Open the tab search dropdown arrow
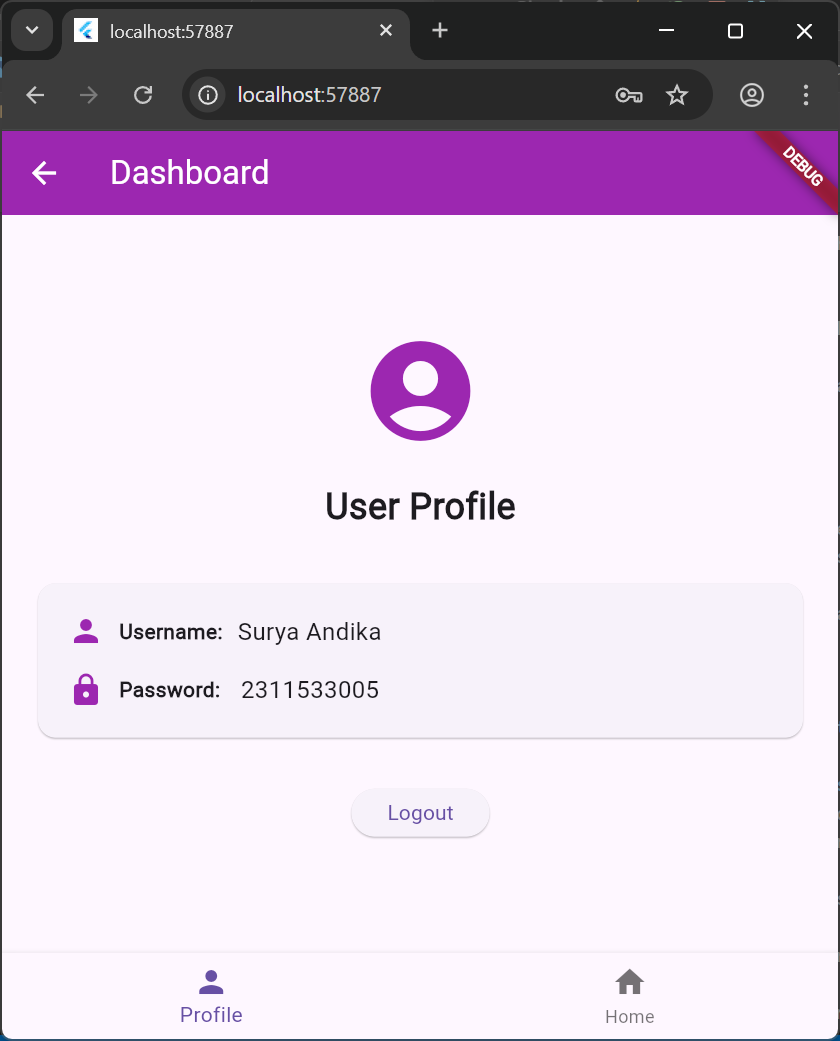 click(31, 30)
